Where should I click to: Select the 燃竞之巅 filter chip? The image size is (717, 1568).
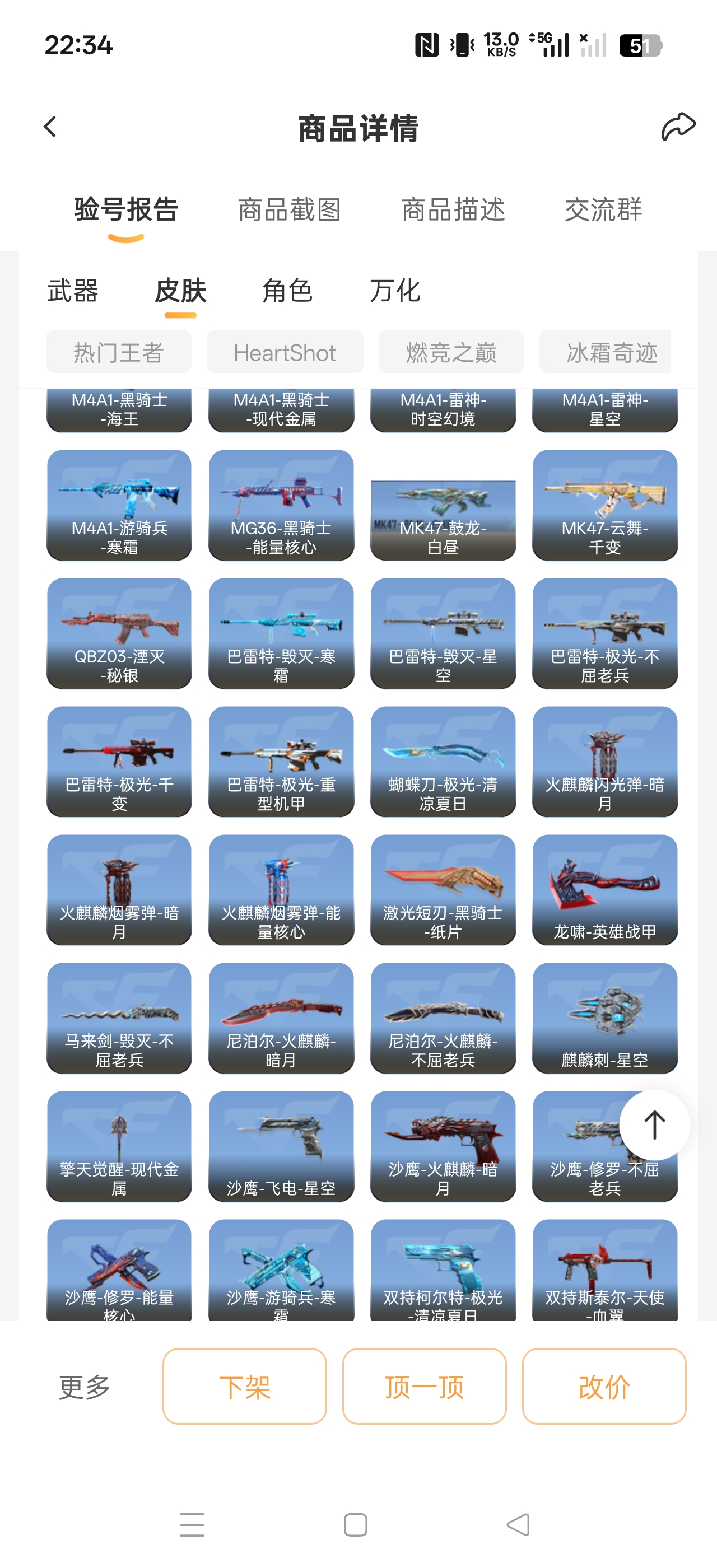click(451, 352)
